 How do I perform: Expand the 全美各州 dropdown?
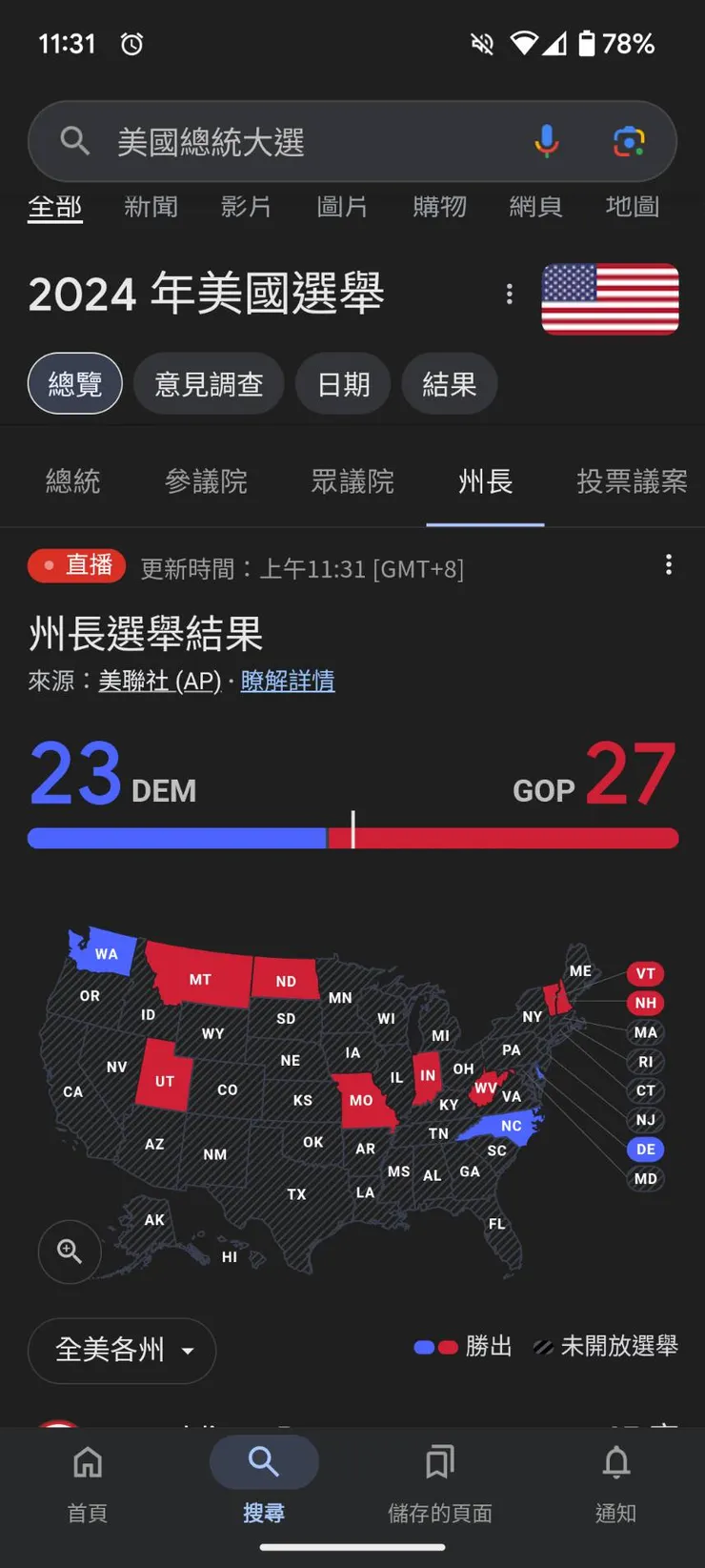click(122, 1350)
